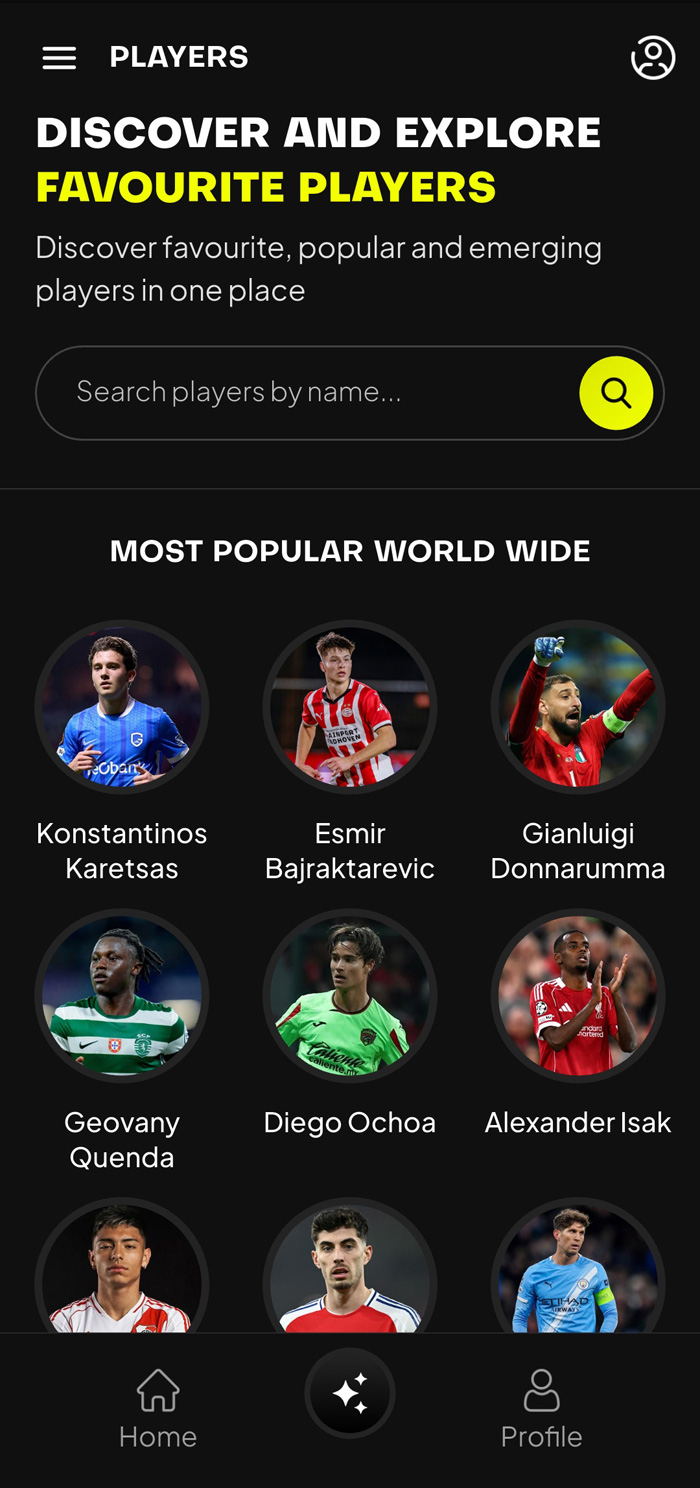Tap the yellow search button
Image resolution: width=700 pixels, height=1488 pixels.
pos(616,393)
